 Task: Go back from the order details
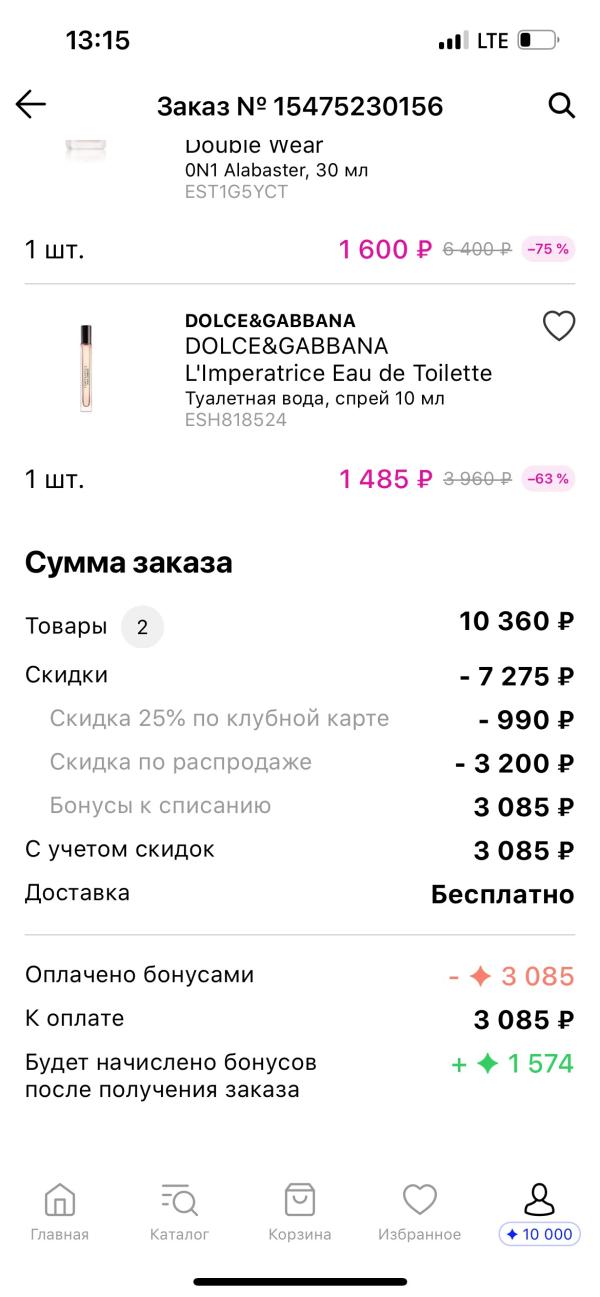tap(31, 105)
